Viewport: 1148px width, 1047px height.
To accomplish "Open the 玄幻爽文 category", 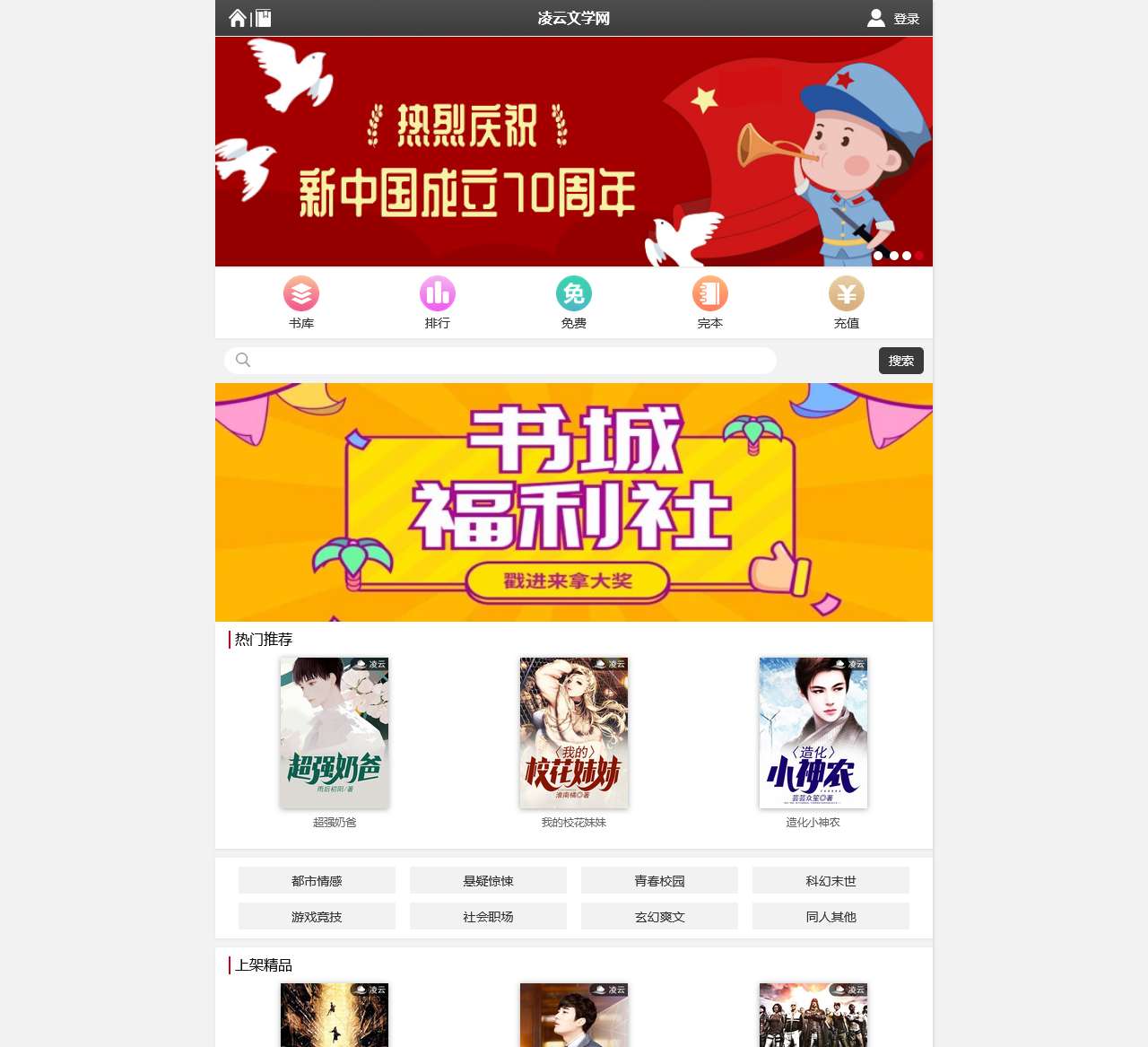I will pyautogui.click(x=659, y=916).
